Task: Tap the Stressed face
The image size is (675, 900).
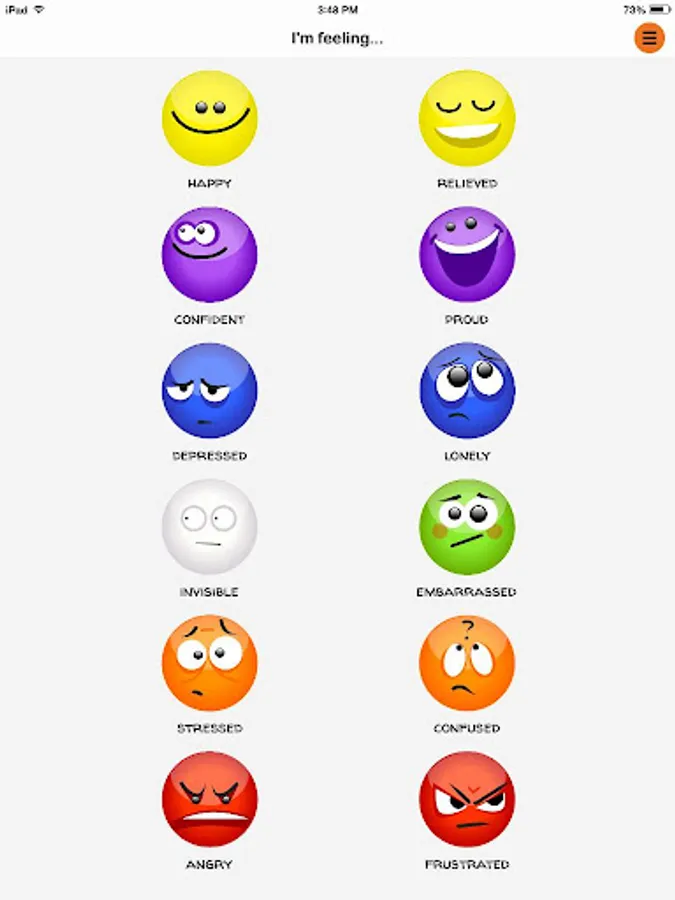Action: (210, 663)
